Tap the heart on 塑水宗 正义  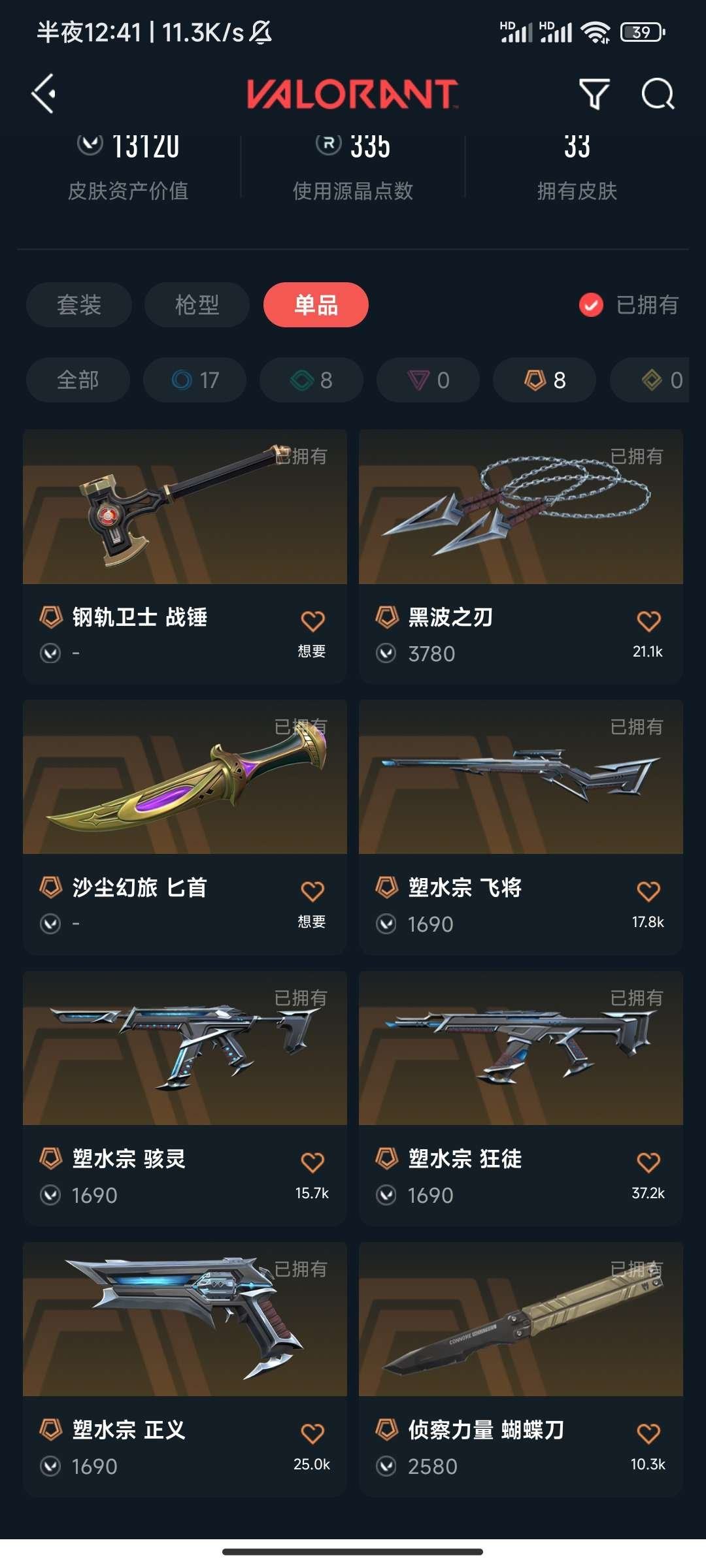(x=312, y=1433)
